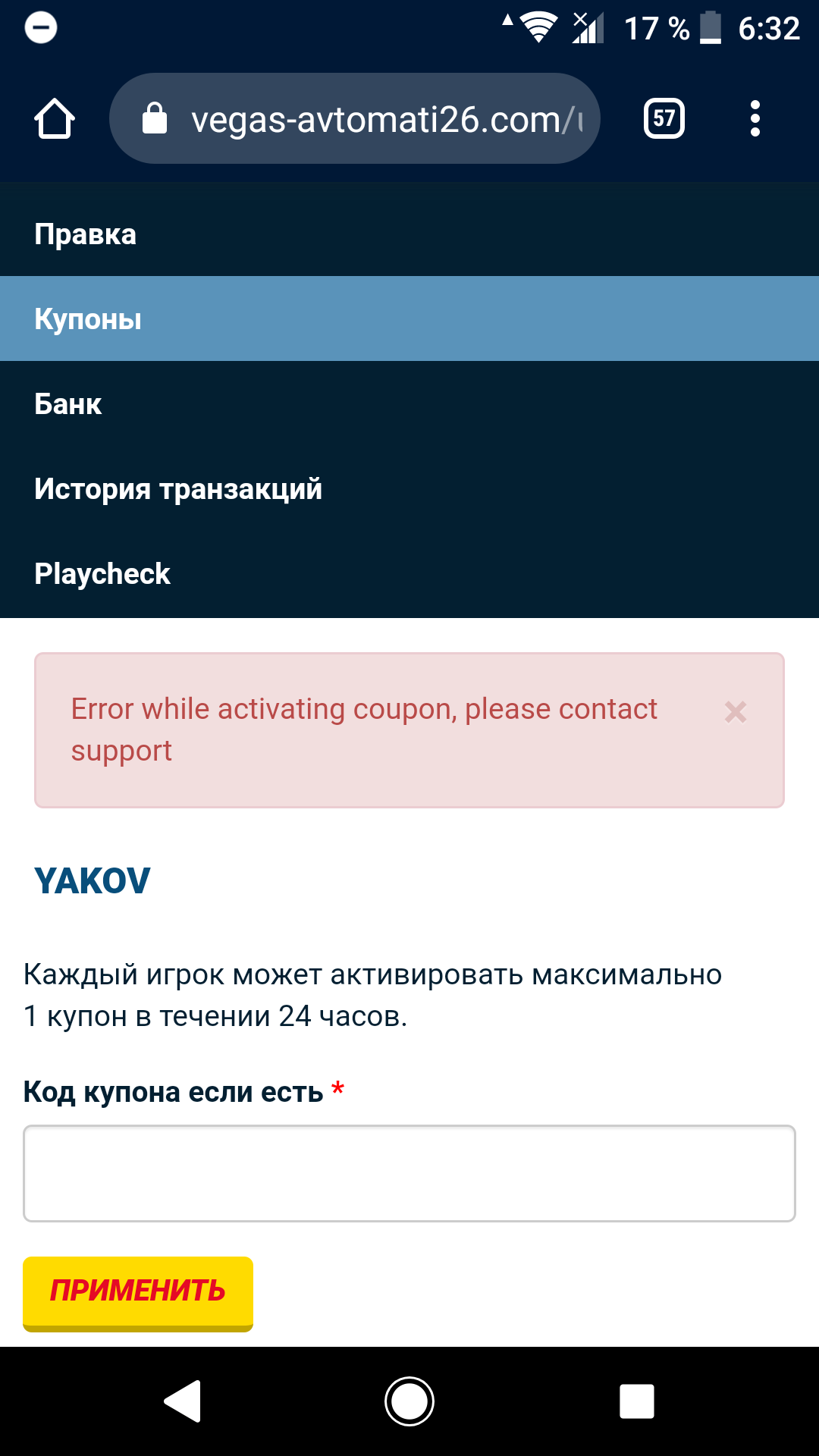The height and width of the screenshot is (1456, 819).
Task: Open the tab switcher showing 57 tabs
Action: tap(664, 119)
